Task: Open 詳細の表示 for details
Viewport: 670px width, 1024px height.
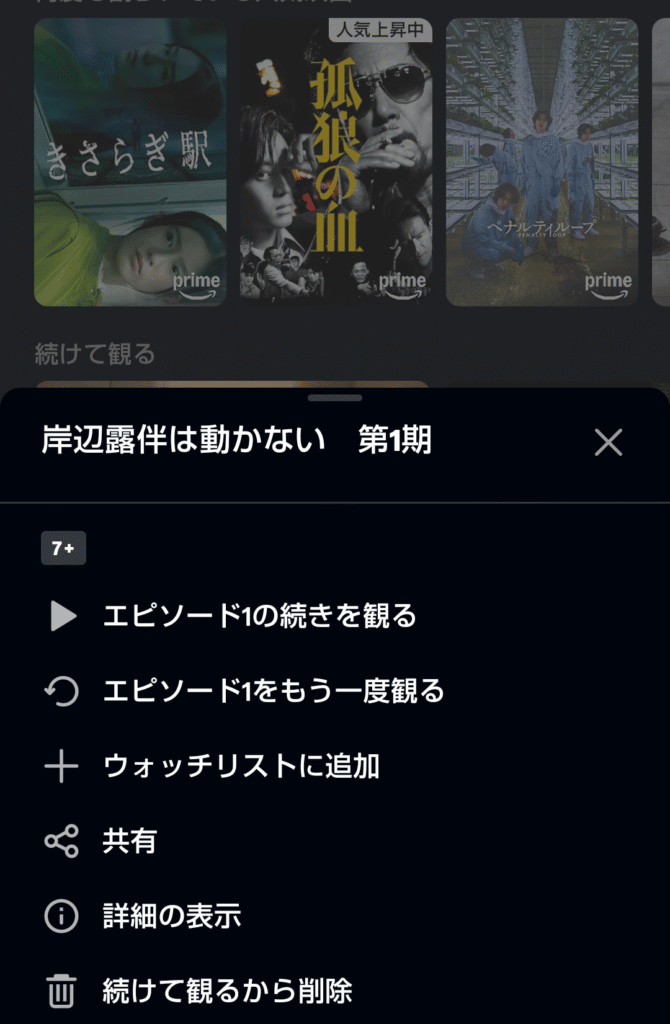Action: (171, 916)
